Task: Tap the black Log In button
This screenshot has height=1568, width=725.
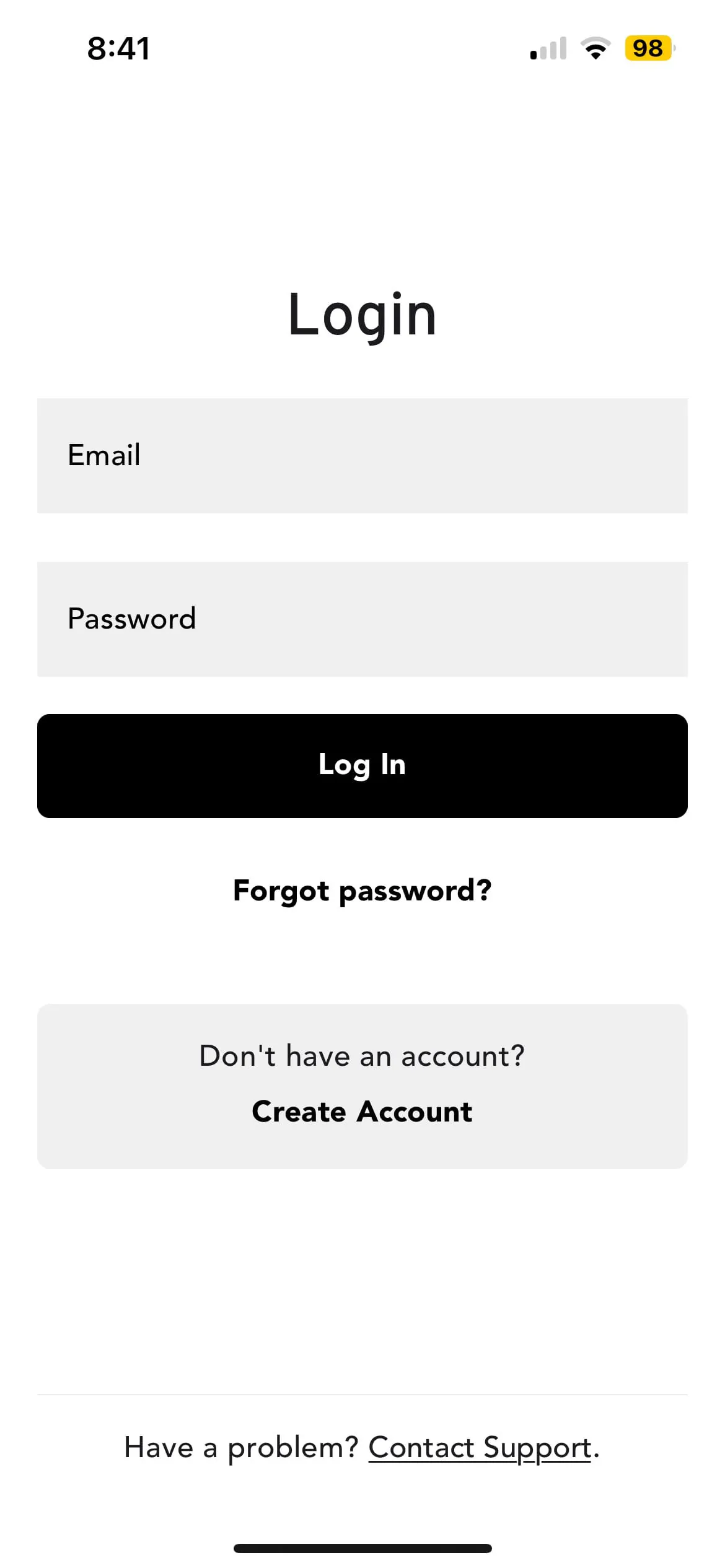Action: click(x=362, y=765)
